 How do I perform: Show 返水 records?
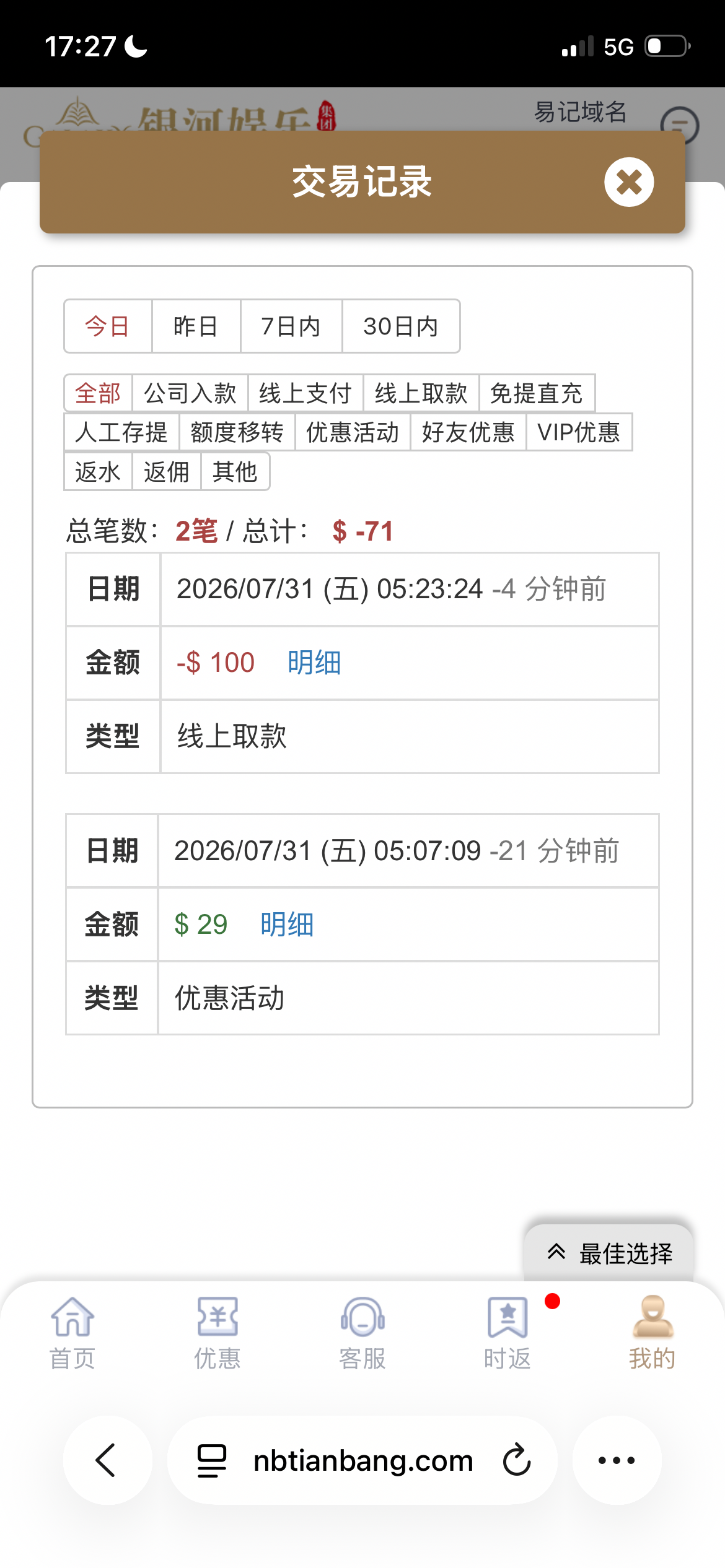tap(98, 472)
